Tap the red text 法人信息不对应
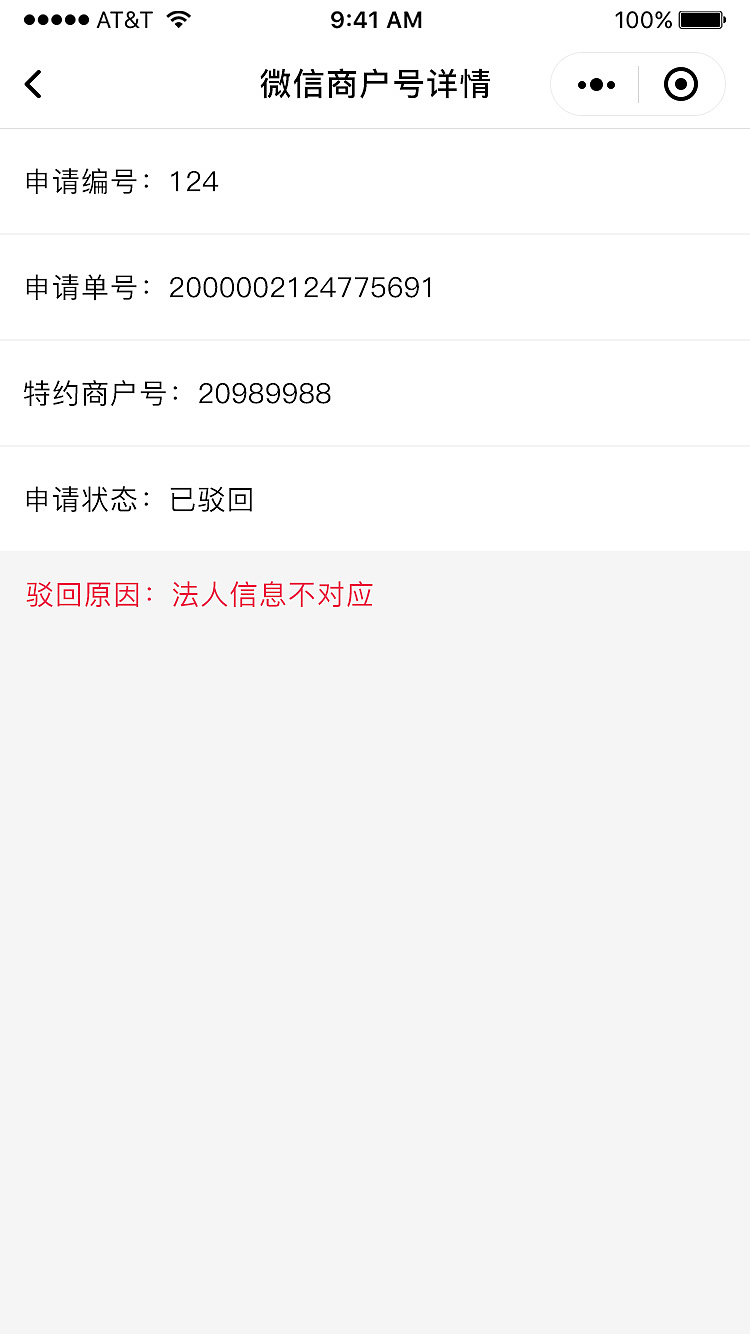 (273, 594)
